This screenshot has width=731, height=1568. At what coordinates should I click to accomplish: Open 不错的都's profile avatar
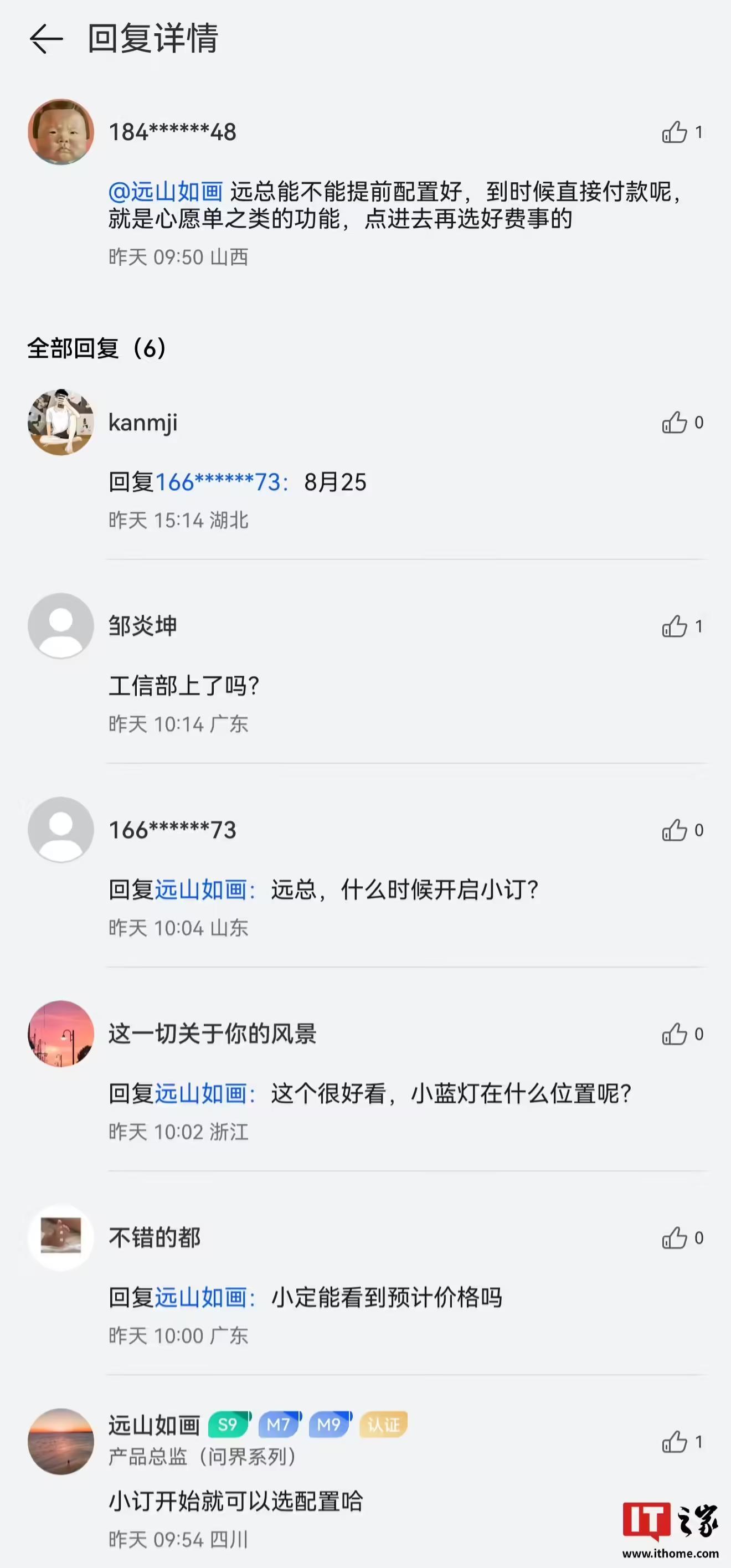click(61, 1238)
